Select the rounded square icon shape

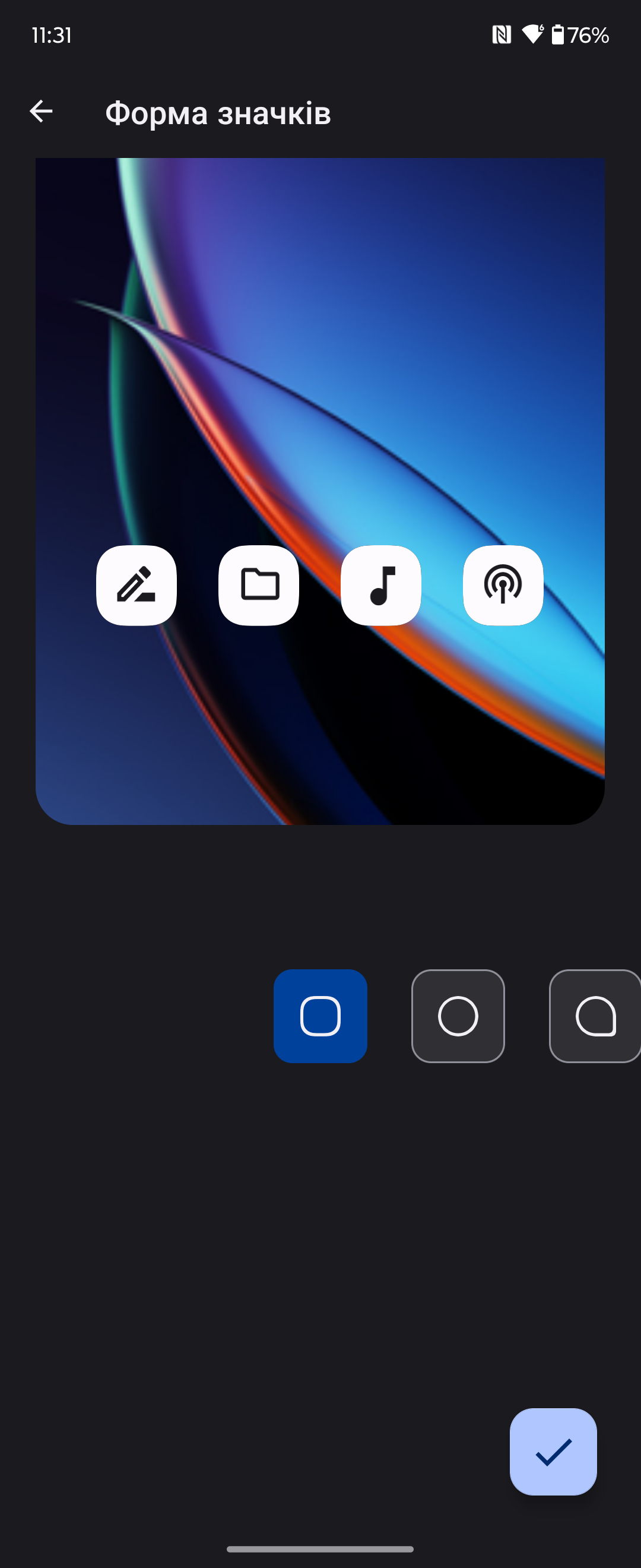320,1016
